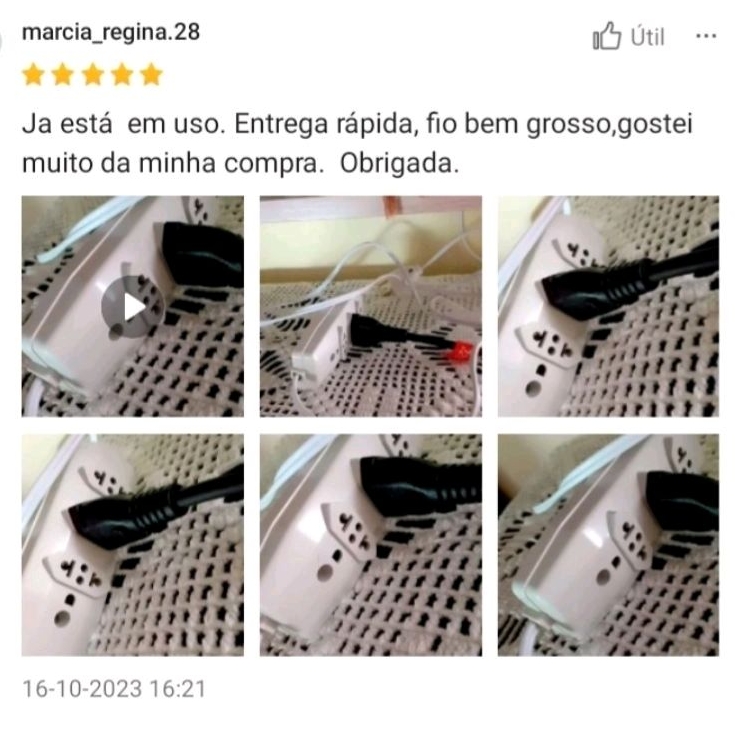Open the review photo with the red light
The image size is (735, 735).
[x=370, y=306]
